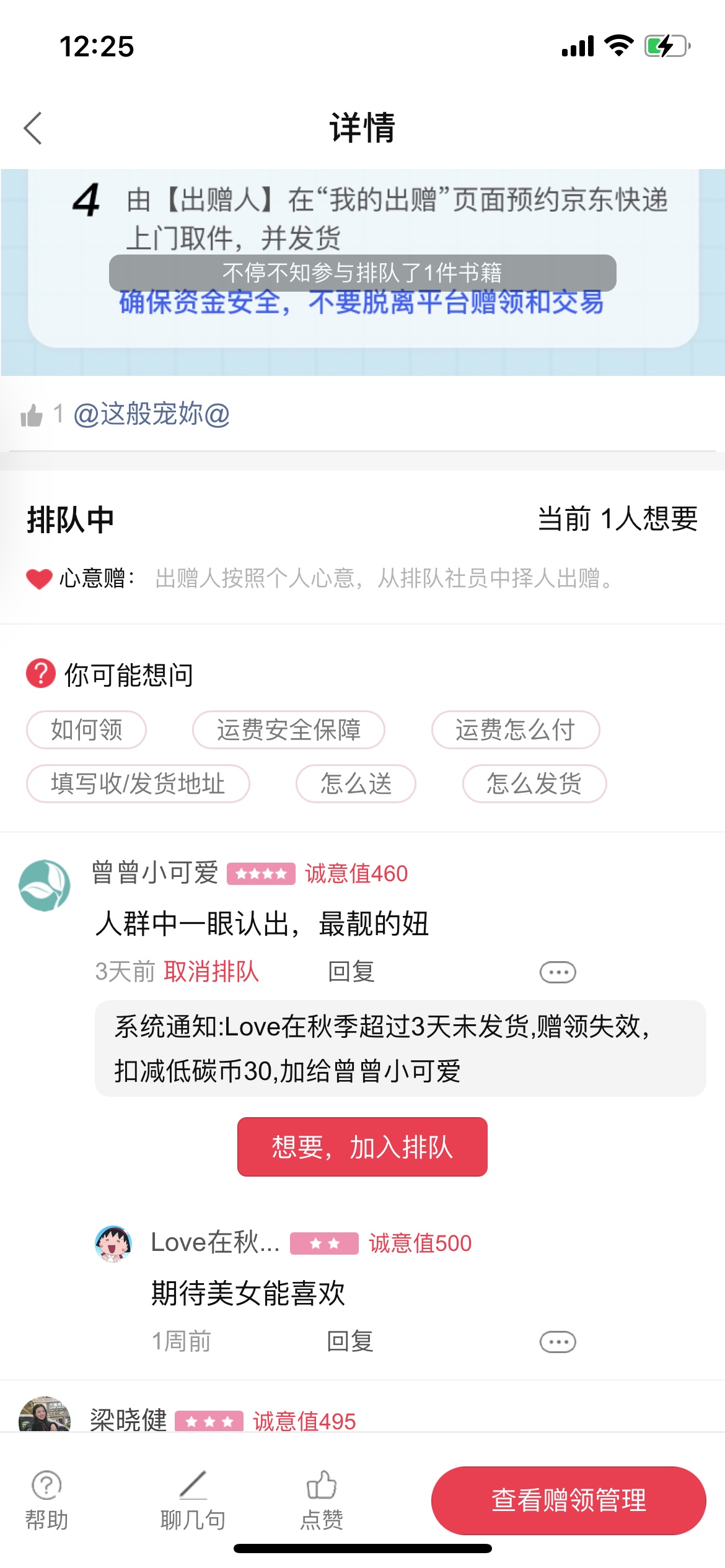Open Love在秋's avatar
This screenshot has width=725, height=1568.
pos(113,1244)
